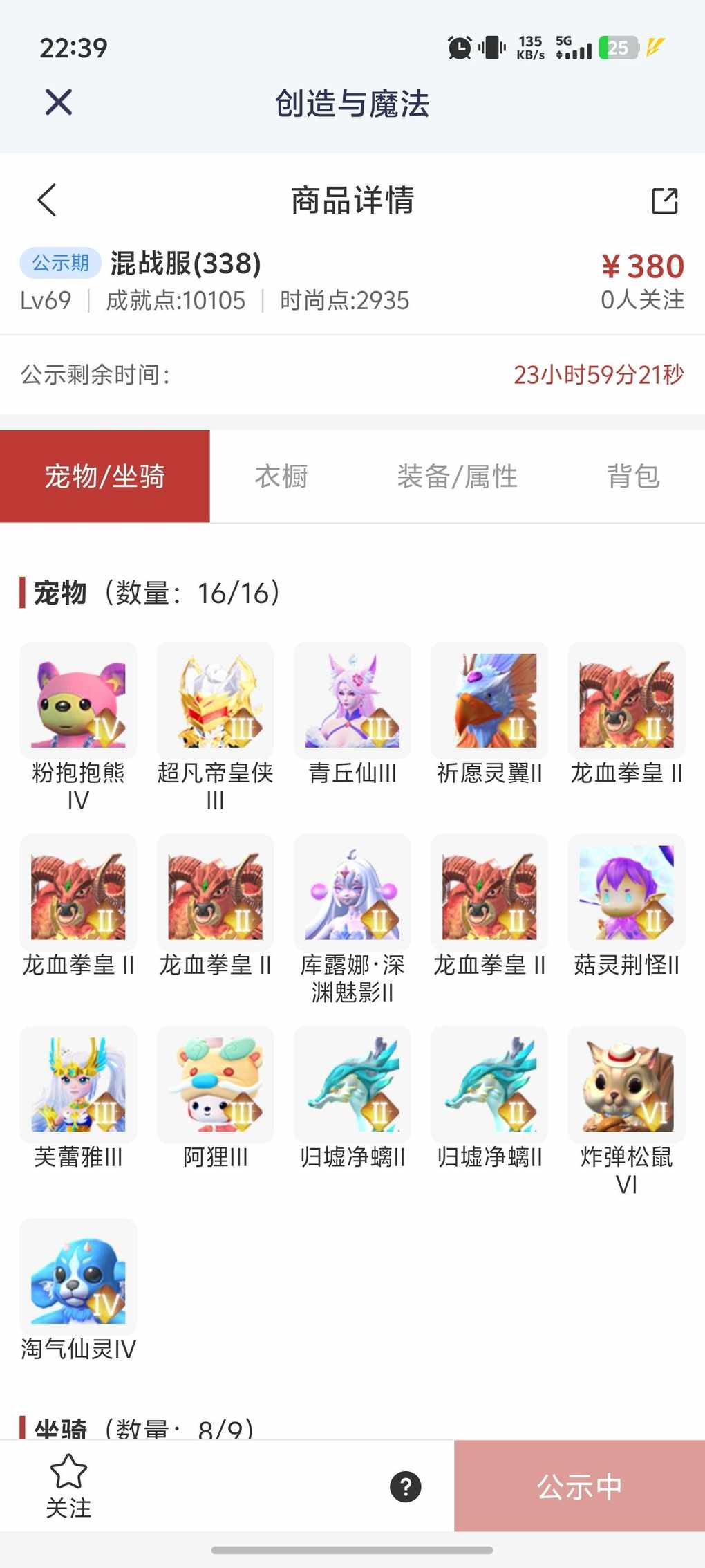Image resolution: width=705 pixels, height=1568 pixels.
Task: Close the 创造与魔法 page
Action: [x=59, y=103]
